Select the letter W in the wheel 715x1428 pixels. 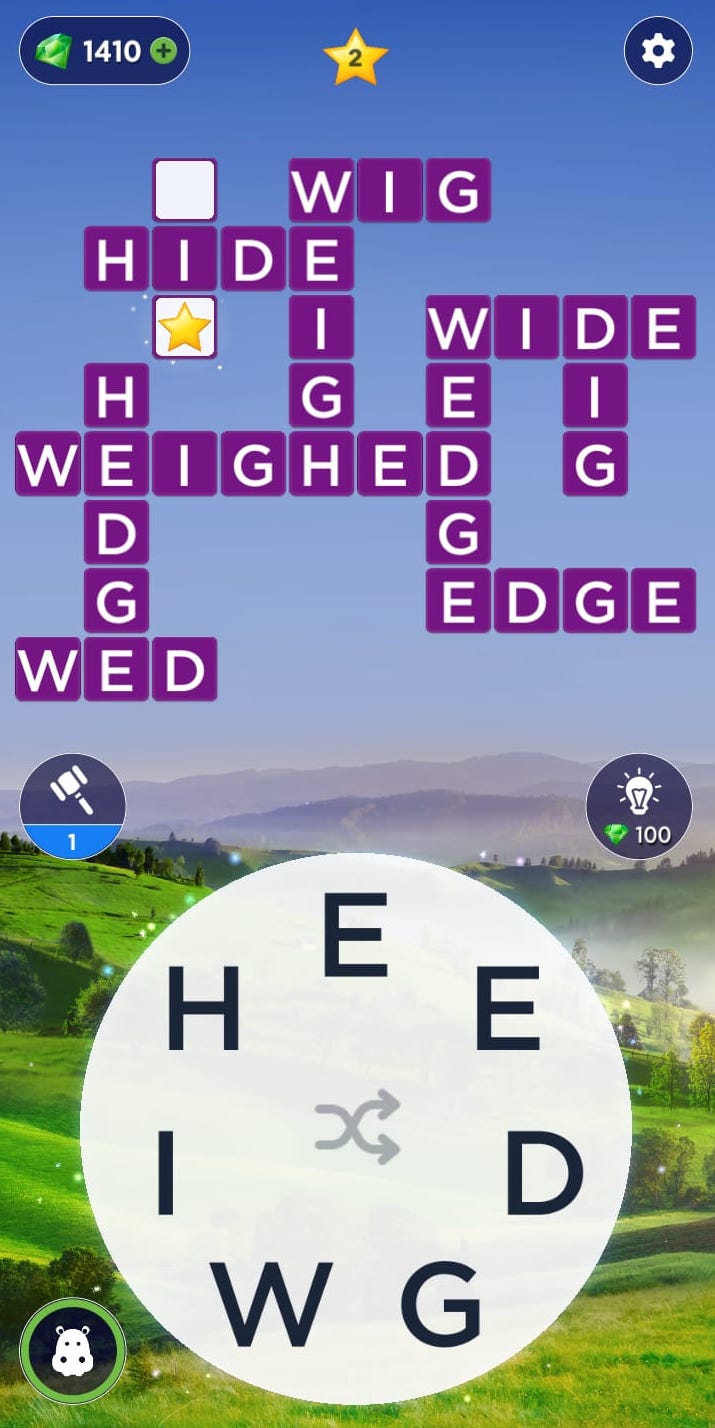tap(270, 1304)
